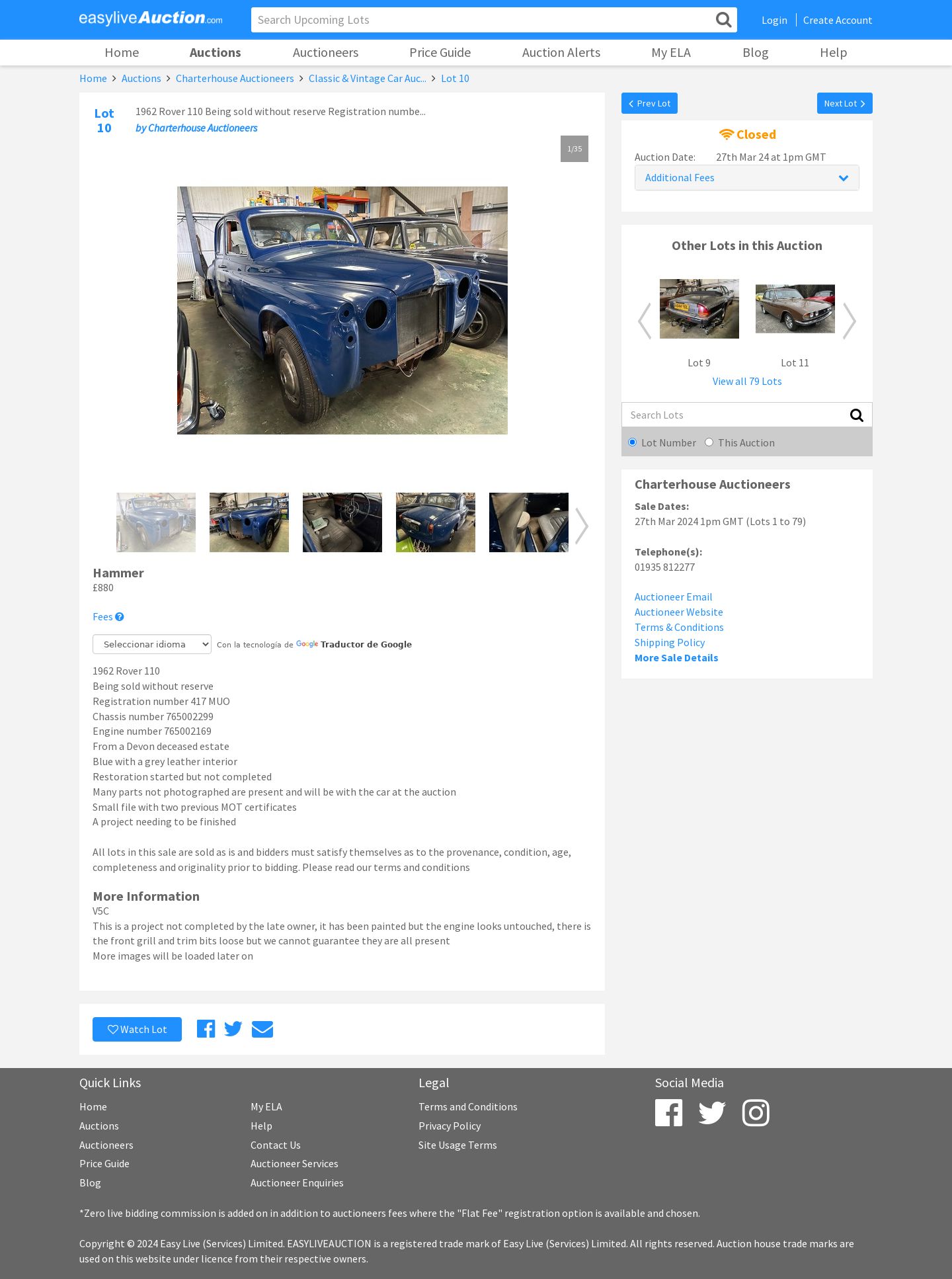Share this lot by email
This screenshot has width=952, height=1279.
[x=262, y=1029]
